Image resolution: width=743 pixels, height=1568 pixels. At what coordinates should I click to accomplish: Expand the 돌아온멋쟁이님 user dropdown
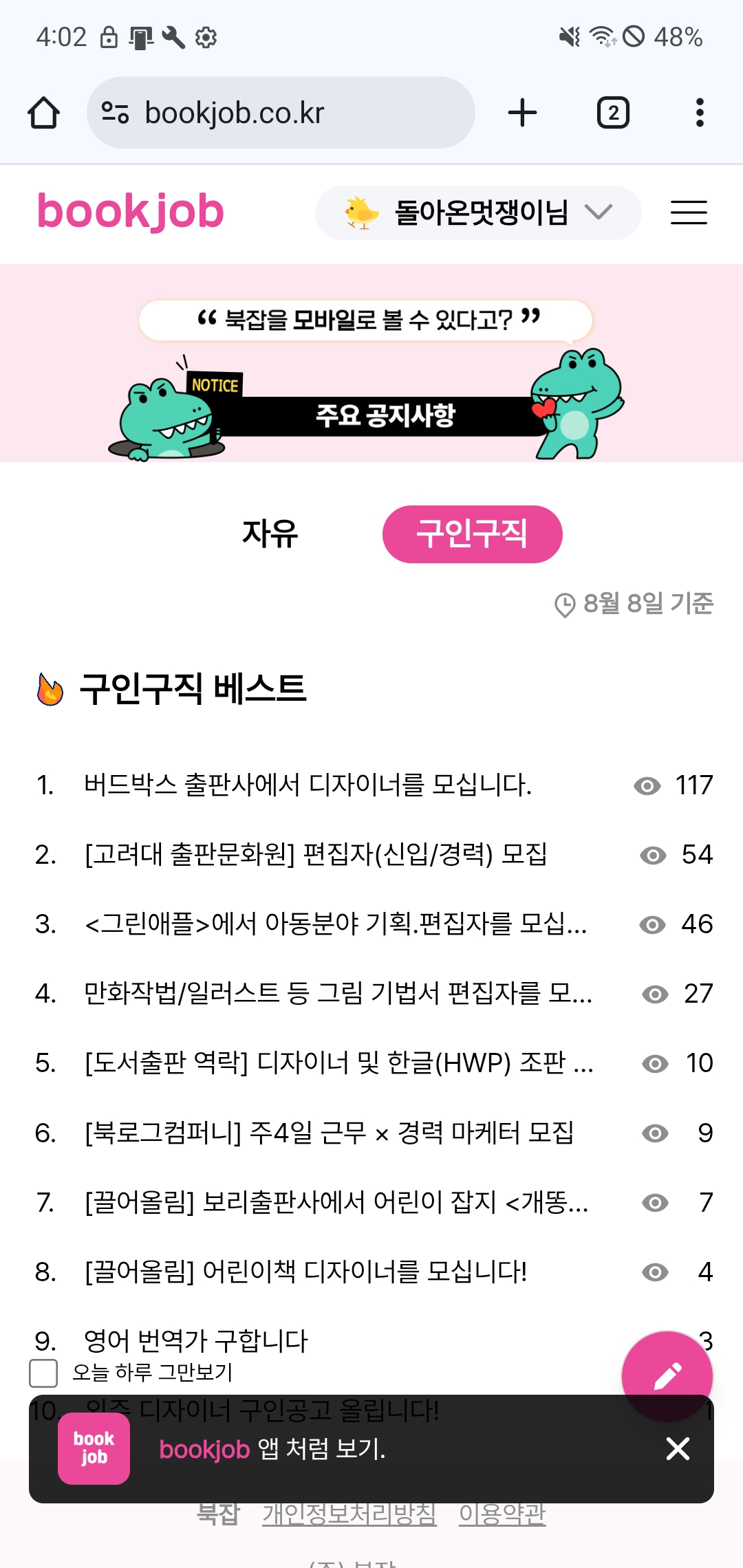478,213
